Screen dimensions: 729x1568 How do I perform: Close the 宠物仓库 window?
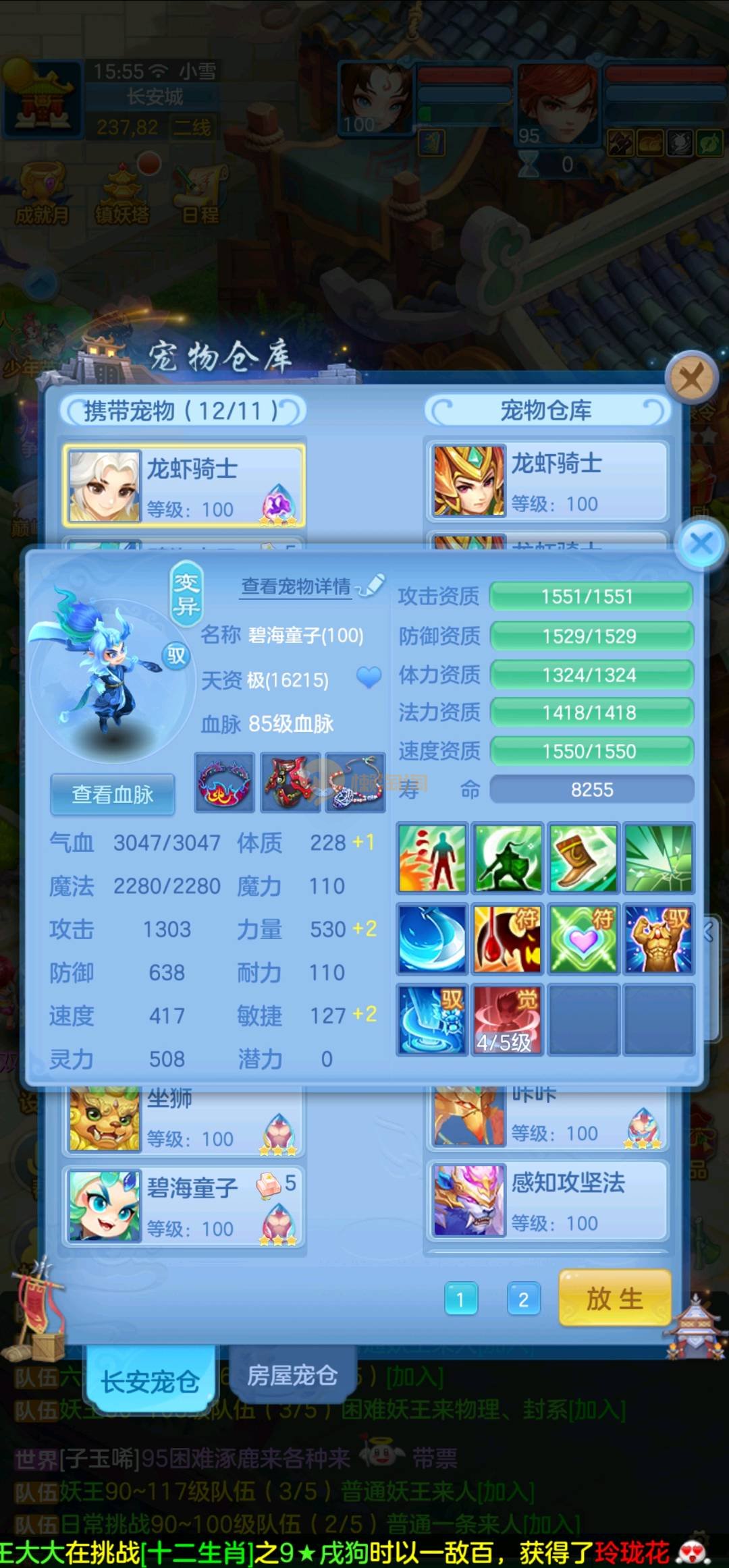click(691, 379)
